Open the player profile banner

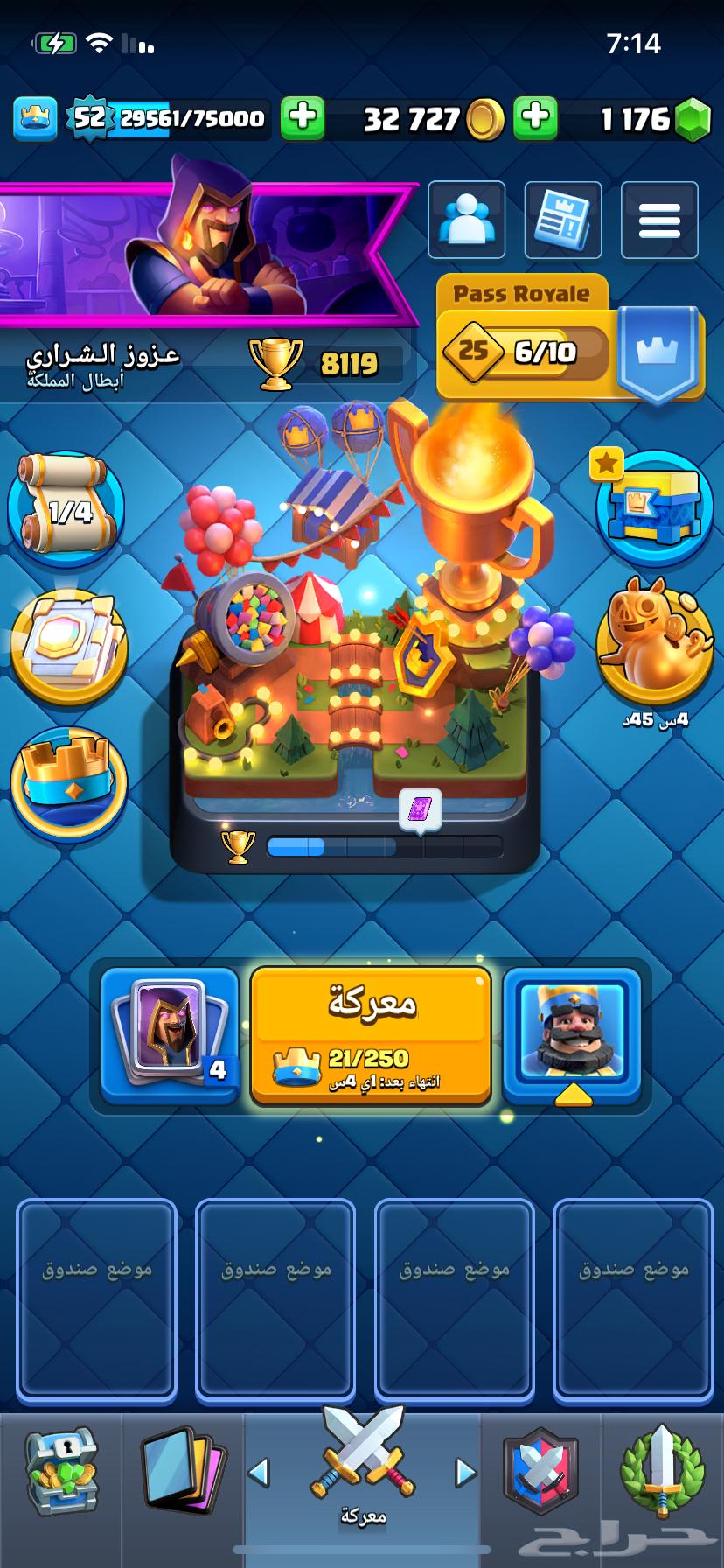click(201, 254)
